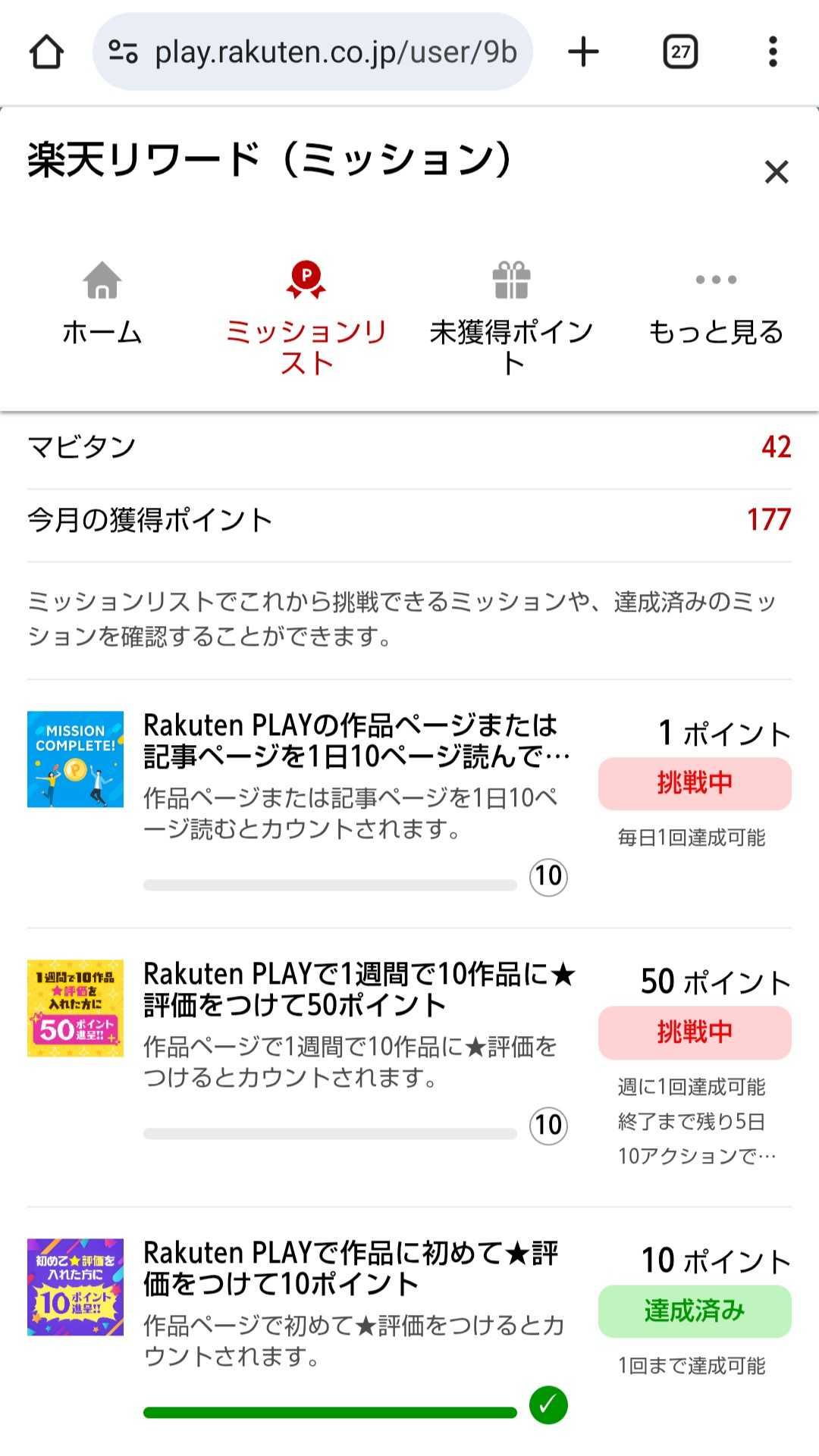The height and width of the screenshot is (1456, 819).
Task: Tap the play.rakuten.co.jp address bar
Action: click(312, 52)
